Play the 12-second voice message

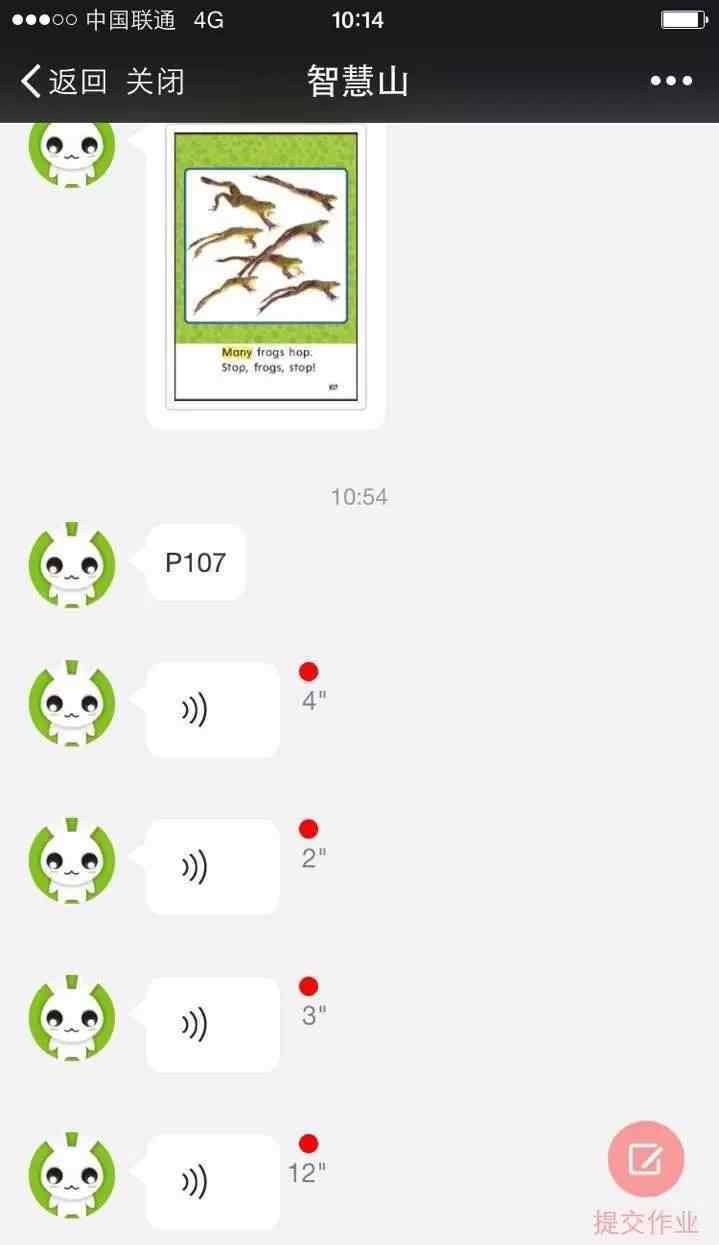pos(213,1182)
